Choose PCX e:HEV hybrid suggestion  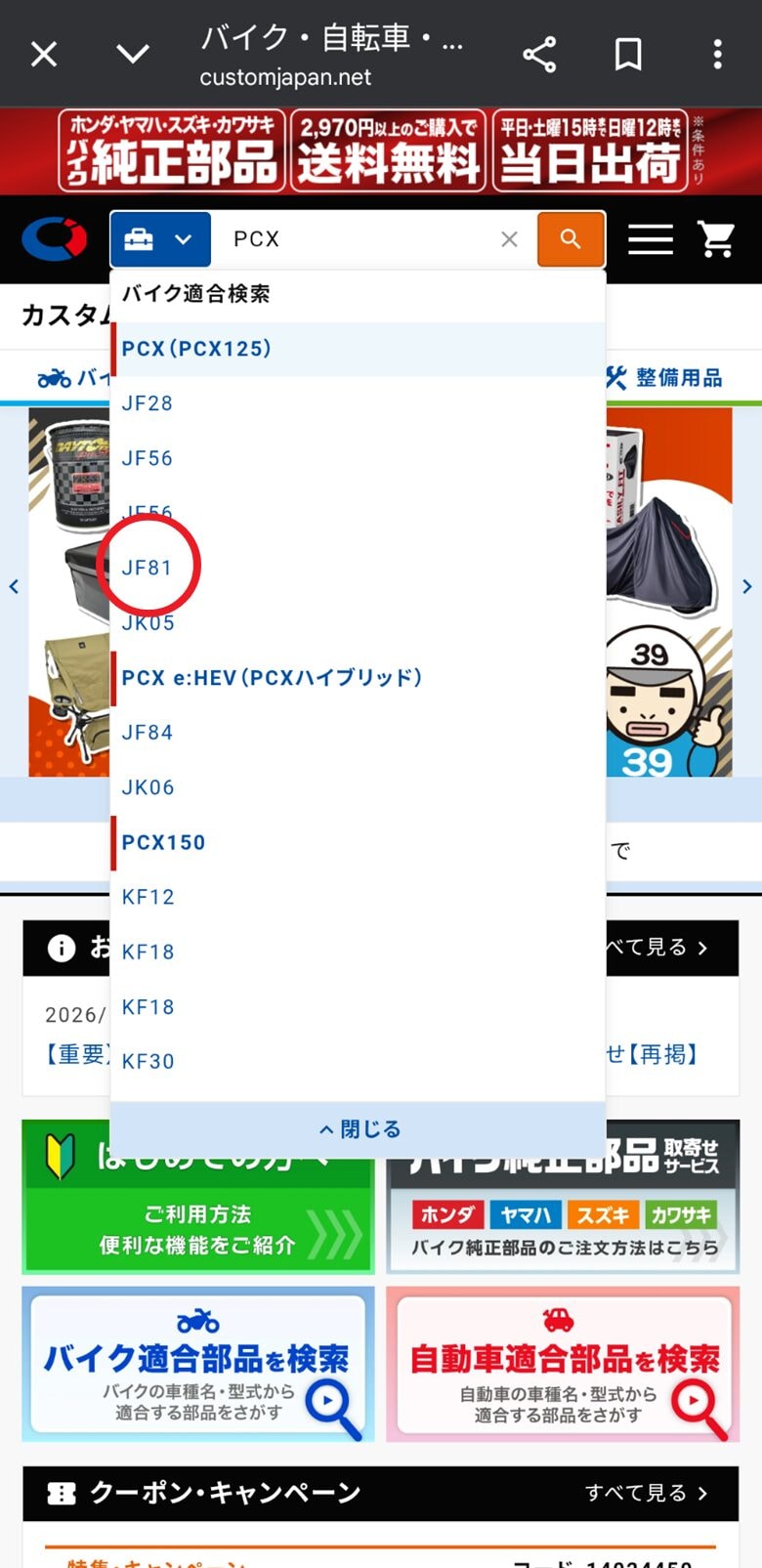point(272,678)
